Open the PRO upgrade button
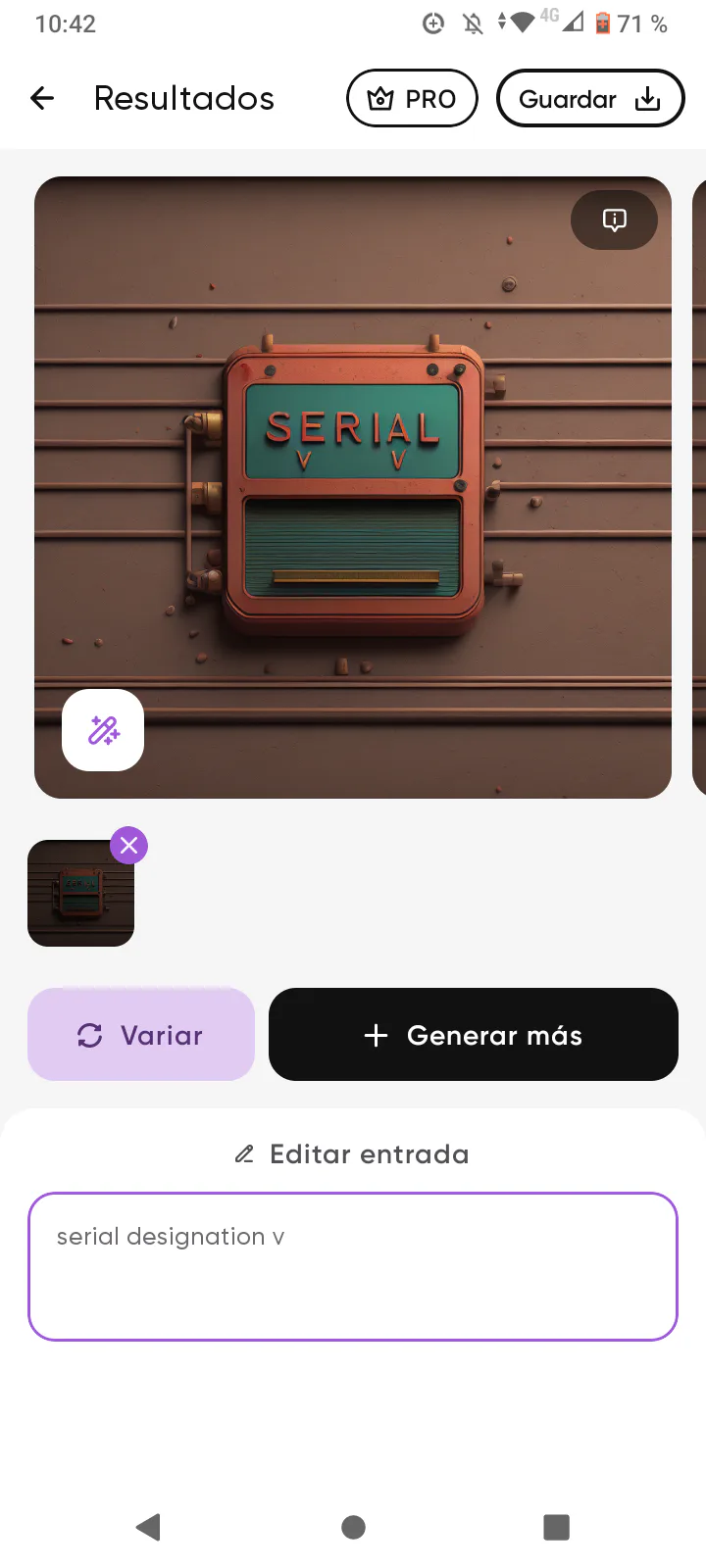 click(x=412, y=98)
